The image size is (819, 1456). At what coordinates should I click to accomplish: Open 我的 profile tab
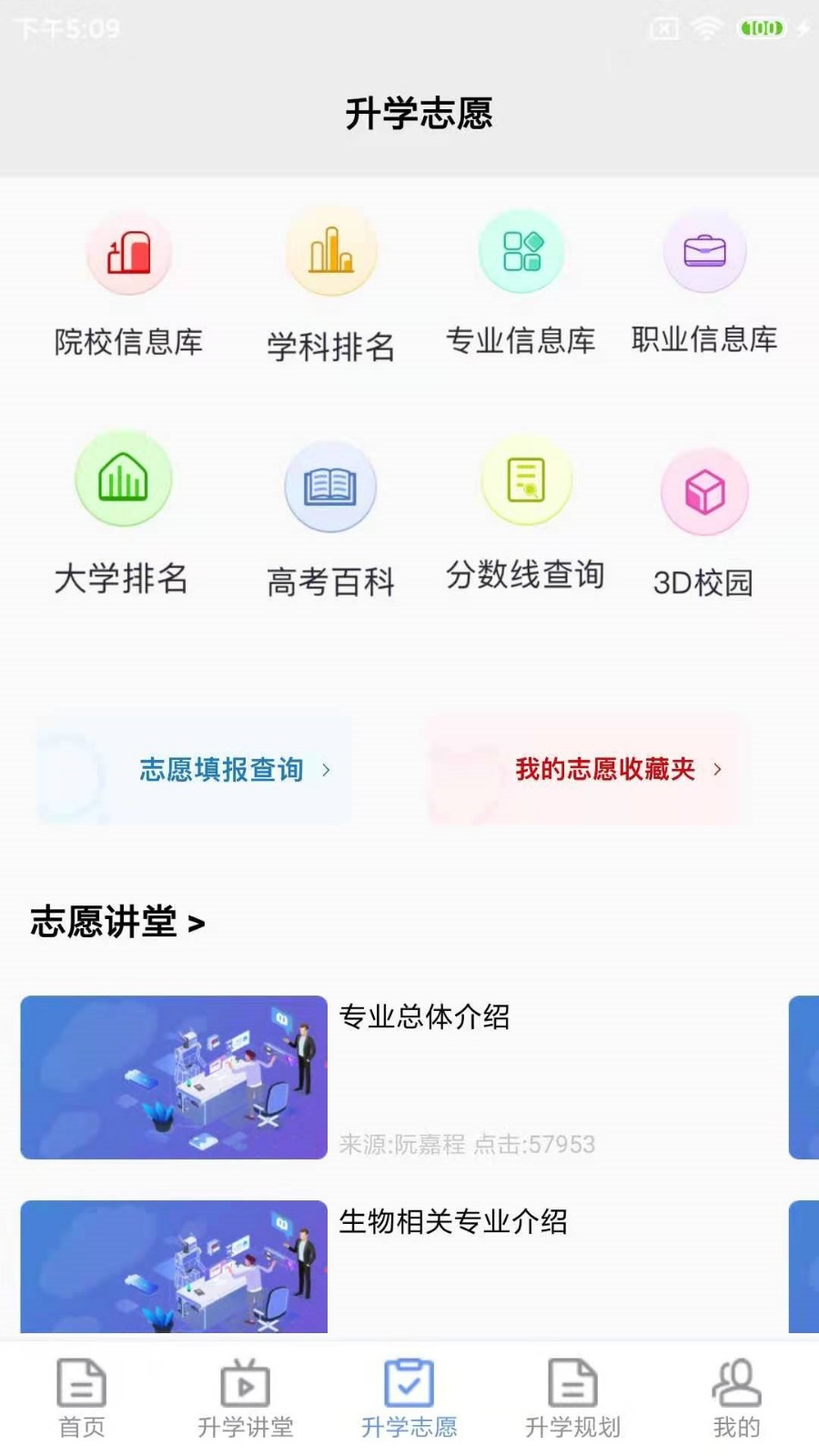[736, 1398]
